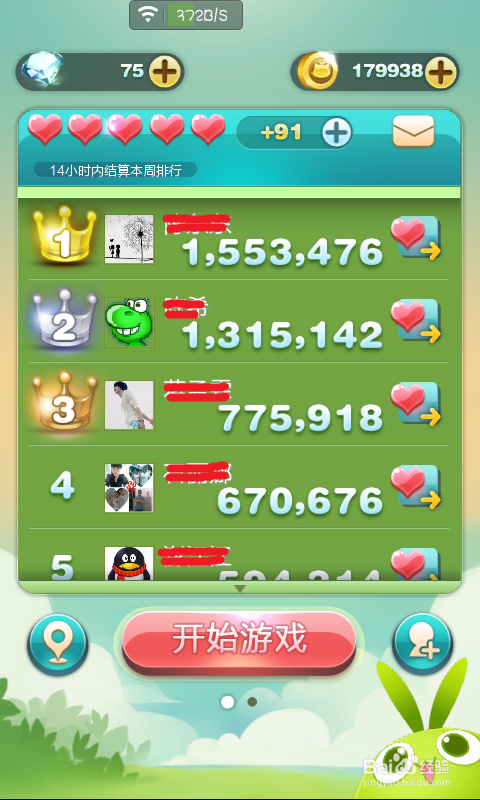
Task: Open the location pin button
Action: [58, 645]
